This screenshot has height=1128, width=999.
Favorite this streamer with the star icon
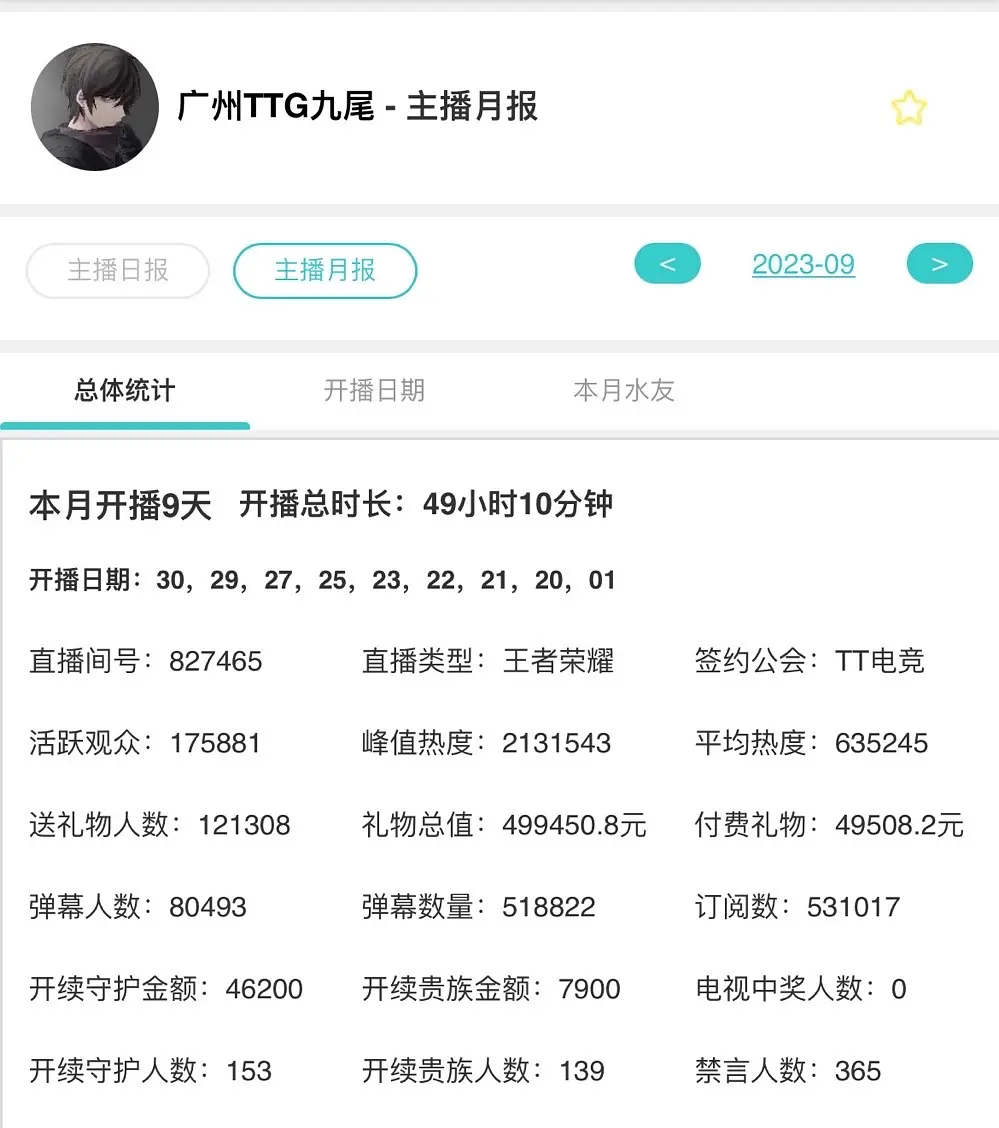(x=908, y=108)
